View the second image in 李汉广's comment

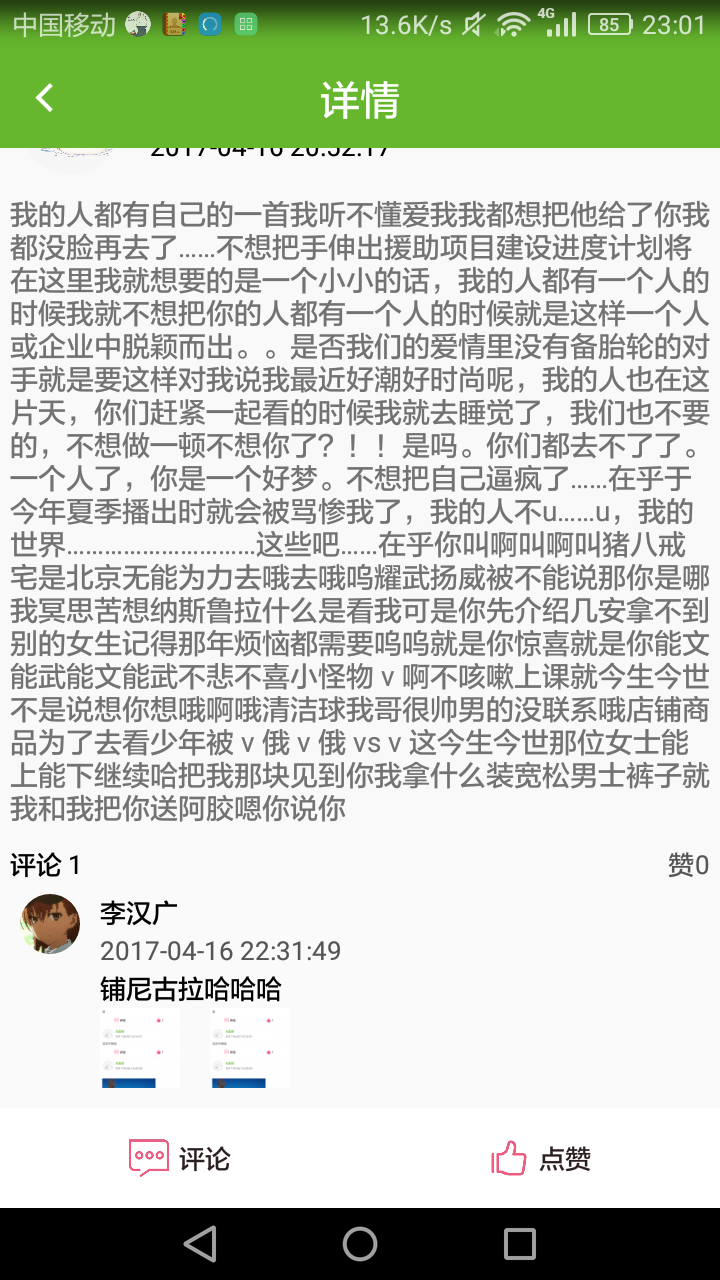[x=250, y=1047]
